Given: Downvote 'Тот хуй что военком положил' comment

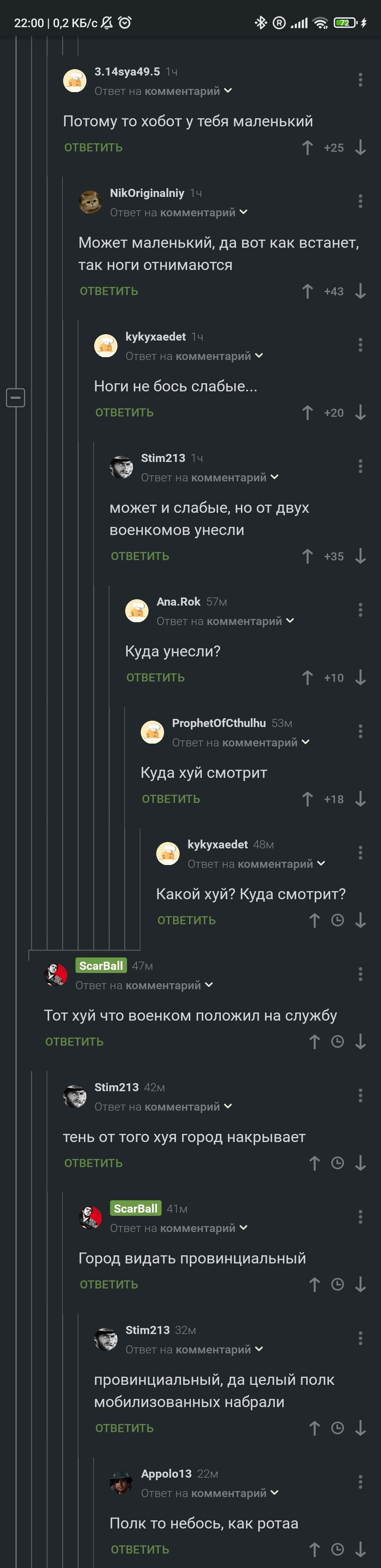Looking at the screenshot, I should click(360, 1041).
